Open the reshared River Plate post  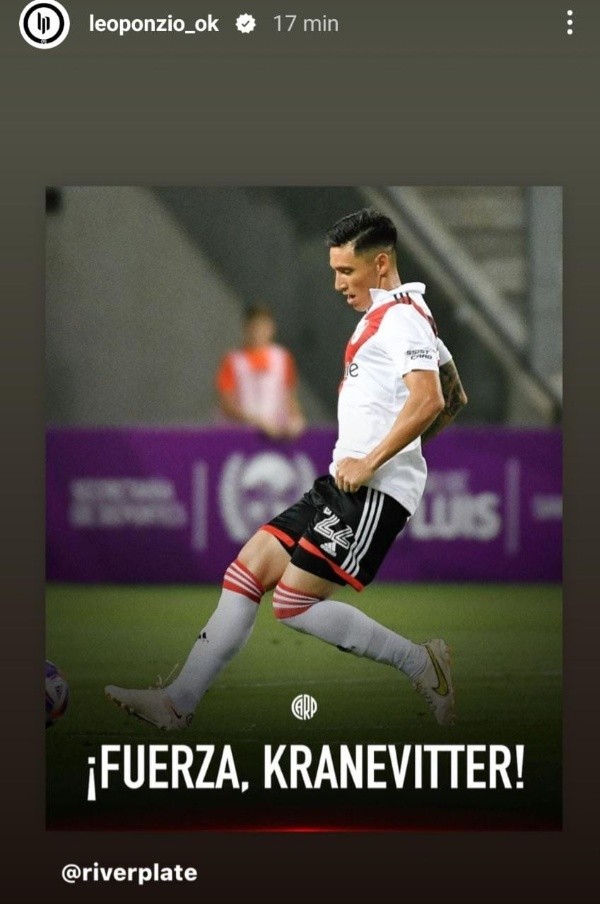click(x=303, y=507)
